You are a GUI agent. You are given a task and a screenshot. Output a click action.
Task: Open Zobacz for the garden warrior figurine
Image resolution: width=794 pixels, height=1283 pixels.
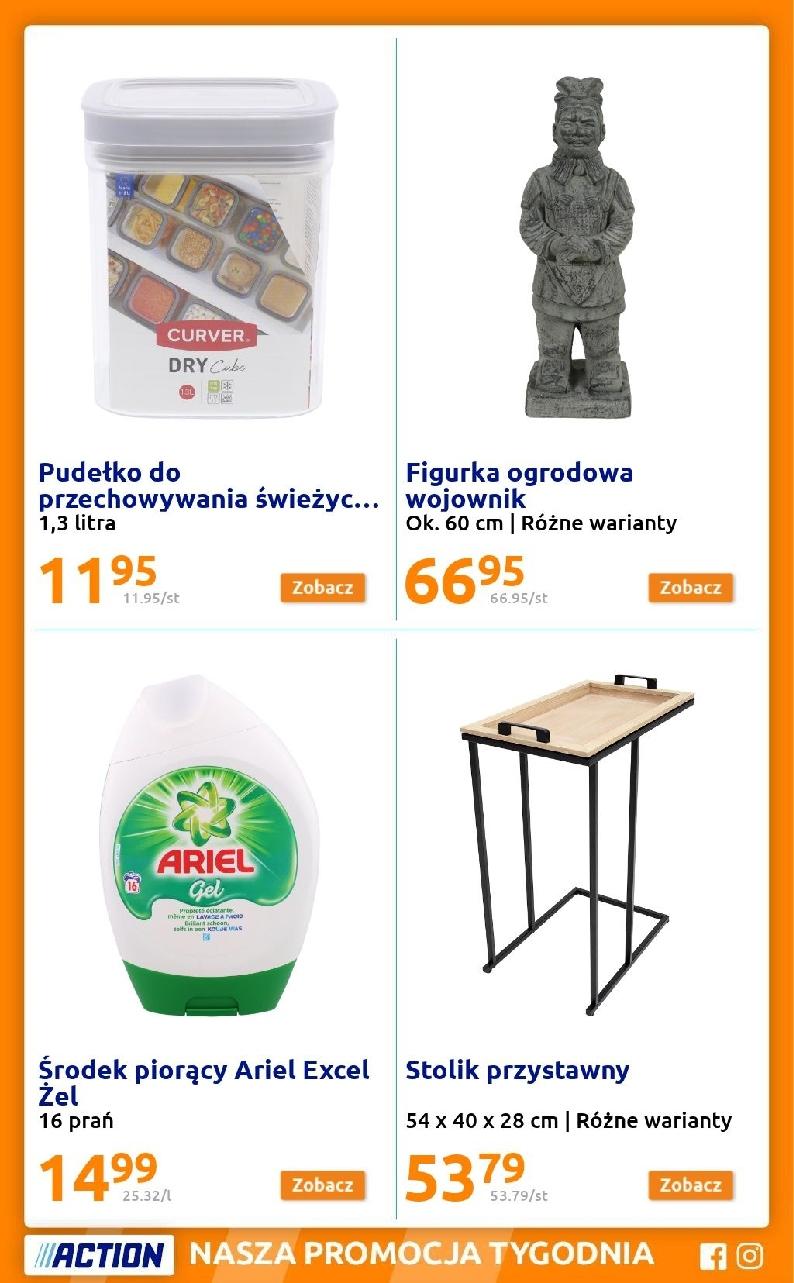point(690,589)
